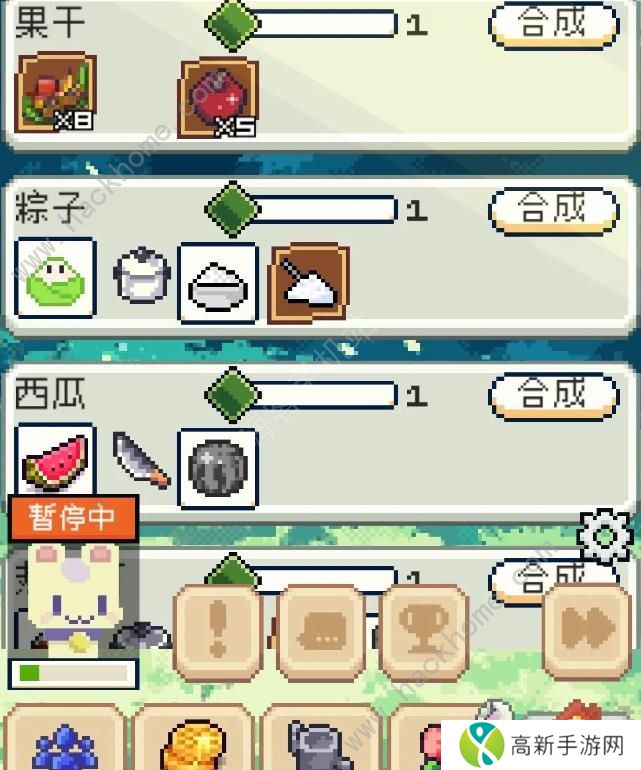Tap the fast-forward button
Image resolution: width=641 pixels, height=770 pixels.
[x=586, y=631]
